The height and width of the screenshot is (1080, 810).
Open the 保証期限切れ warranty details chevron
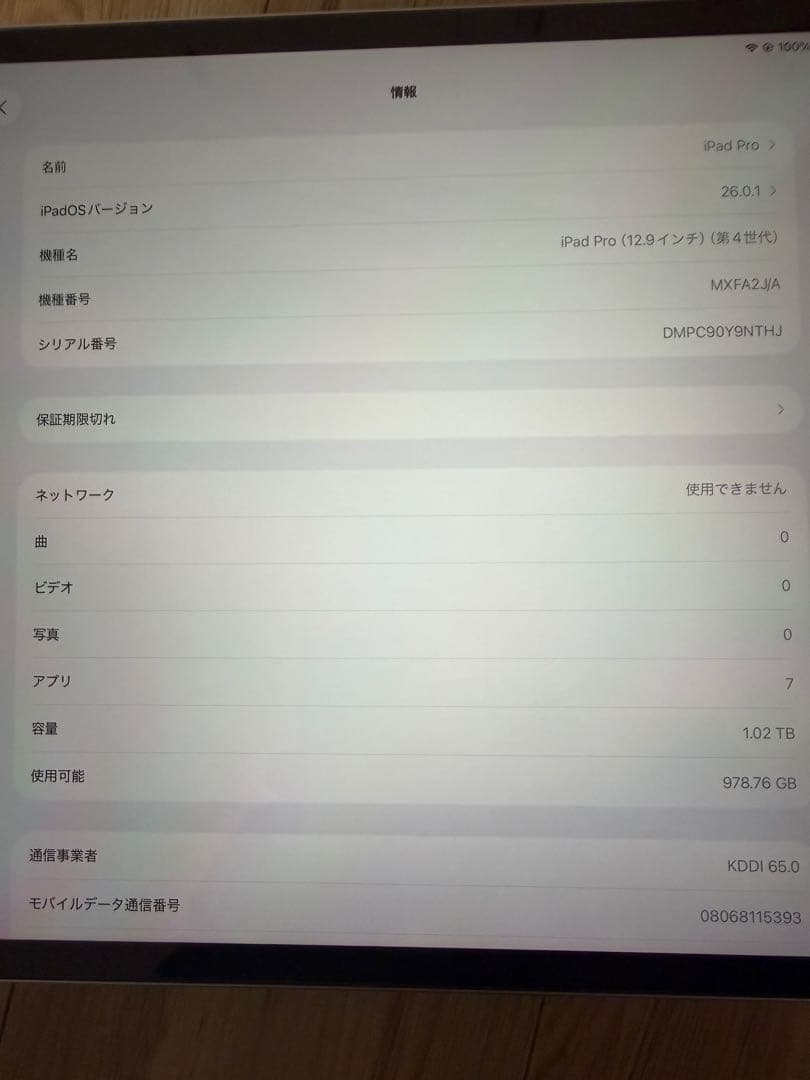click(779, 410)
